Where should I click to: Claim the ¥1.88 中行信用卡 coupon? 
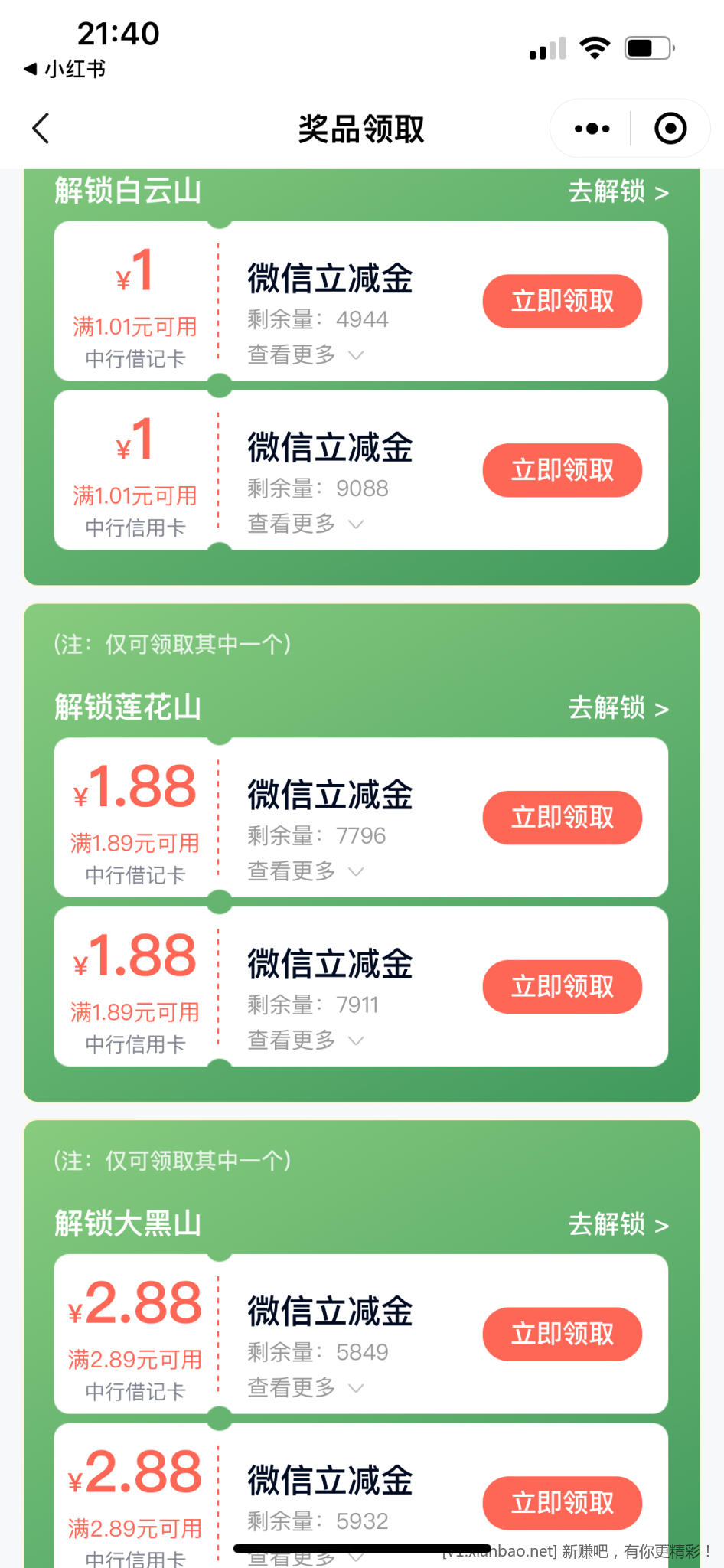562,987
